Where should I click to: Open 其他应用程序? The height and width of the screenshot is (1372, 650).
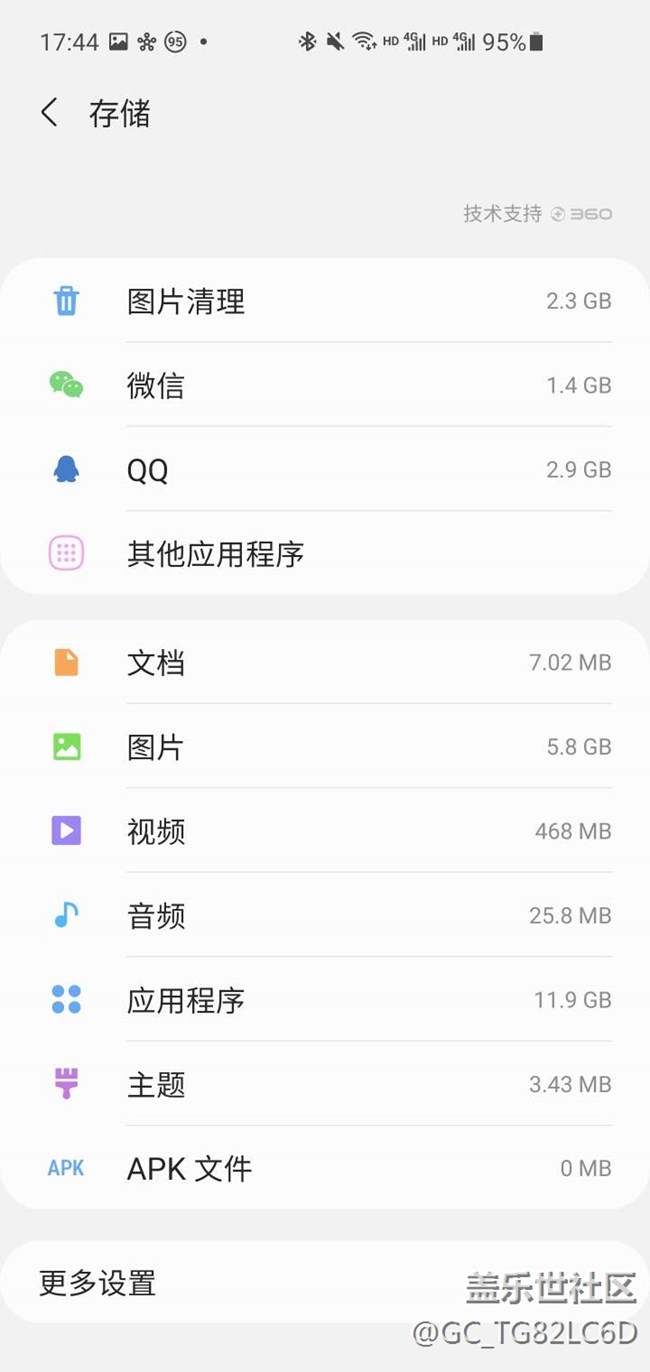click(x=325, y=554)
